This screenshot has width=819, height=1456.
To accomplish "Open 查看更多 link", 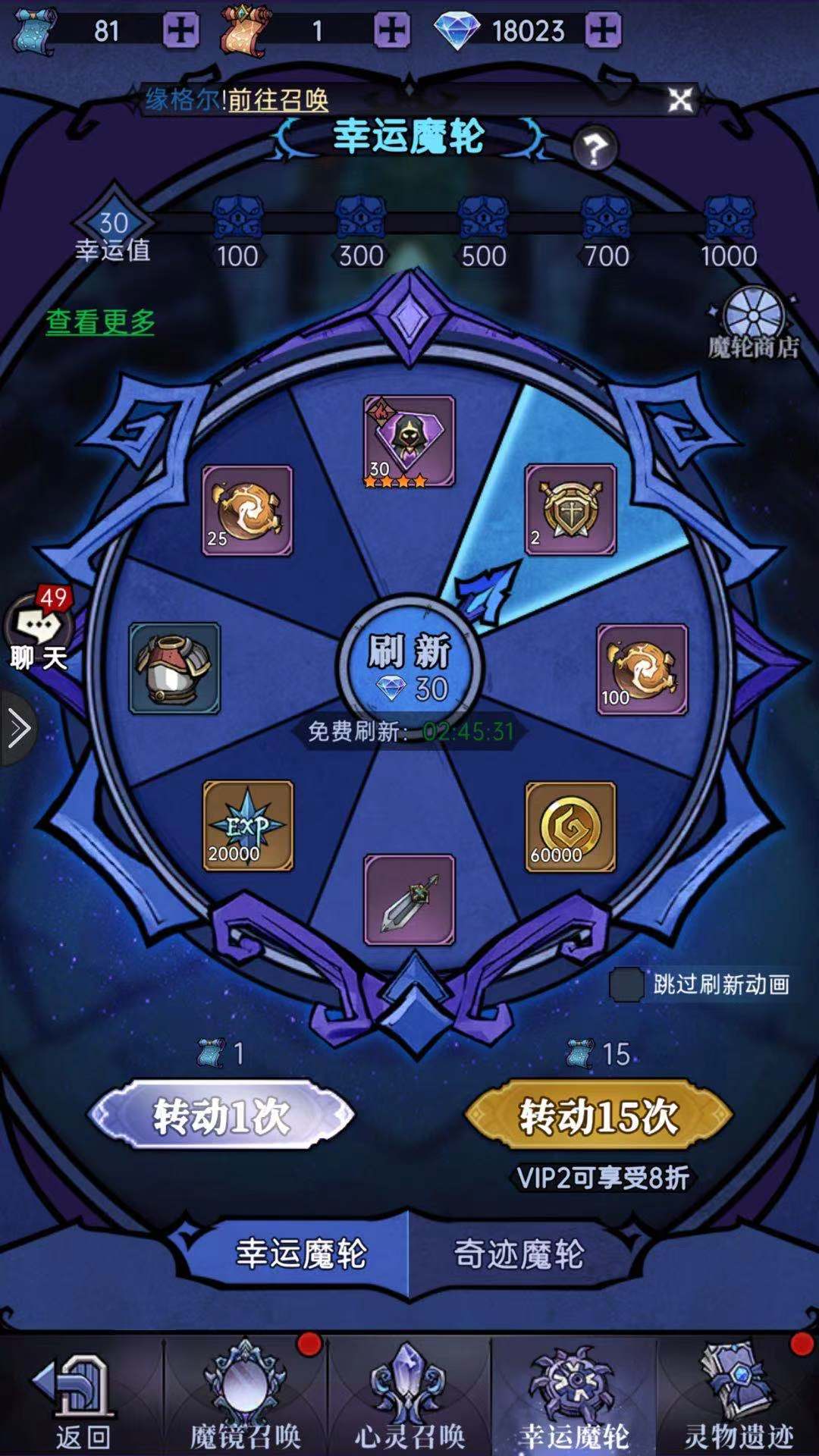I will pyautogui.click(x=100, y=322).
